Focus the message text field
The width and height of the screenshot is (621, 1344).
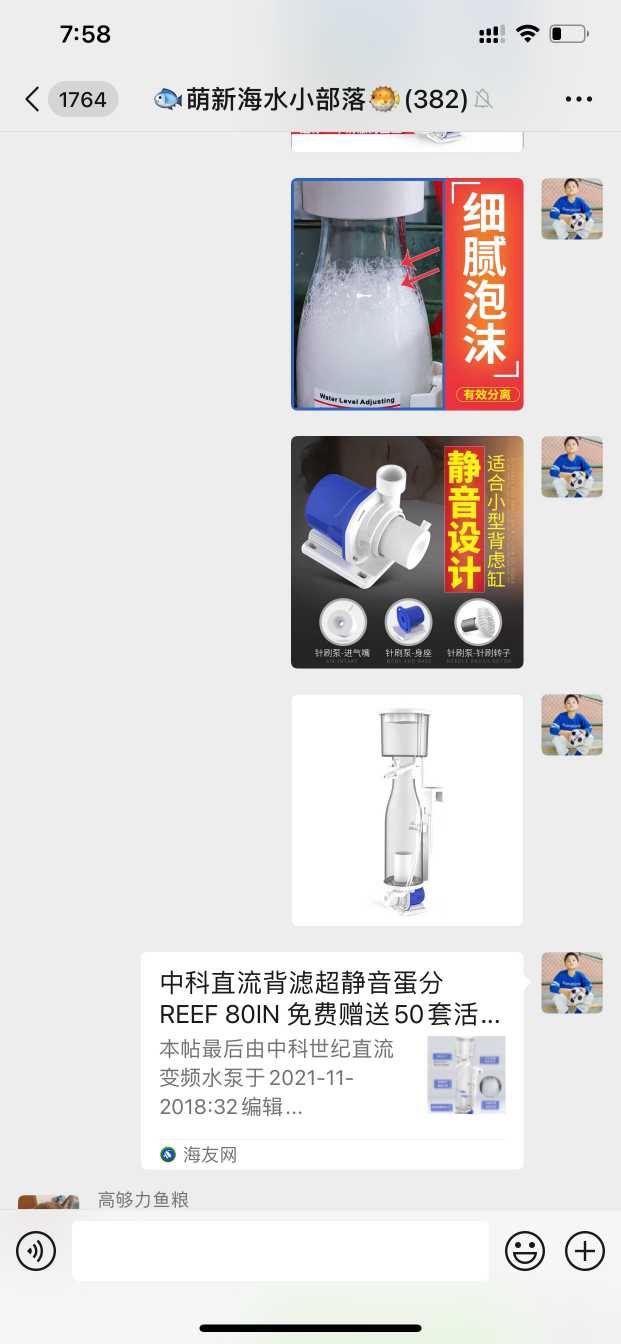pos(280,1251)
